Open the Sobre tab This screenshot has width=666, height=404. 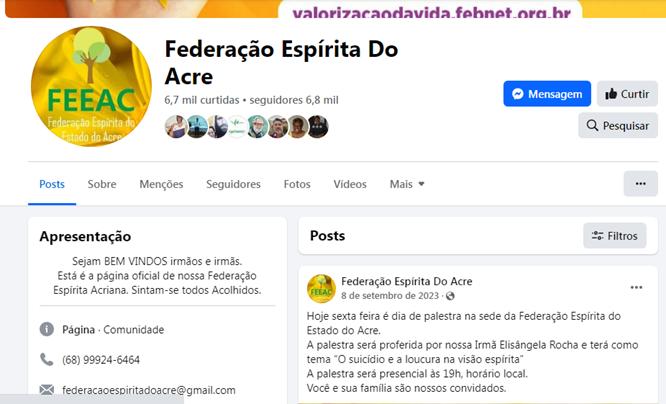[102, 184]
